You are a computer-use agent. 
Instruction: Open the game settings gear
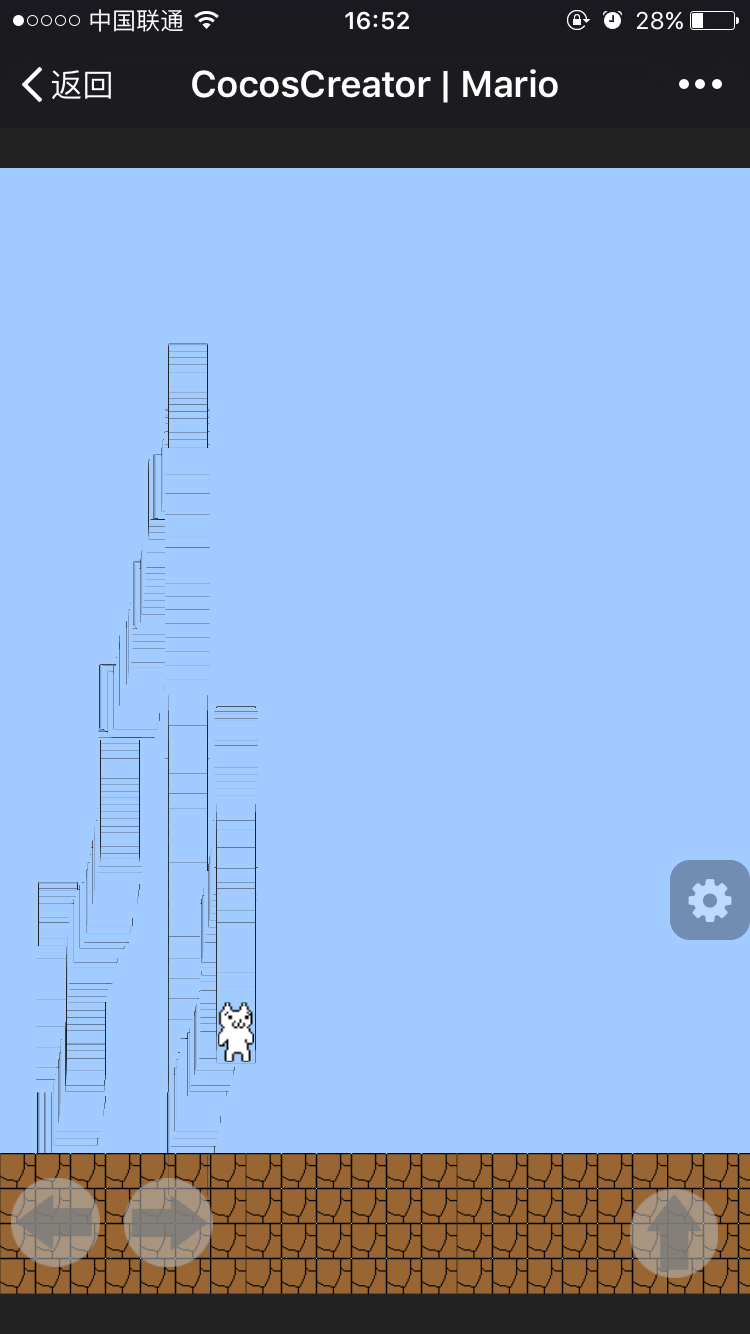coord(710,900)
